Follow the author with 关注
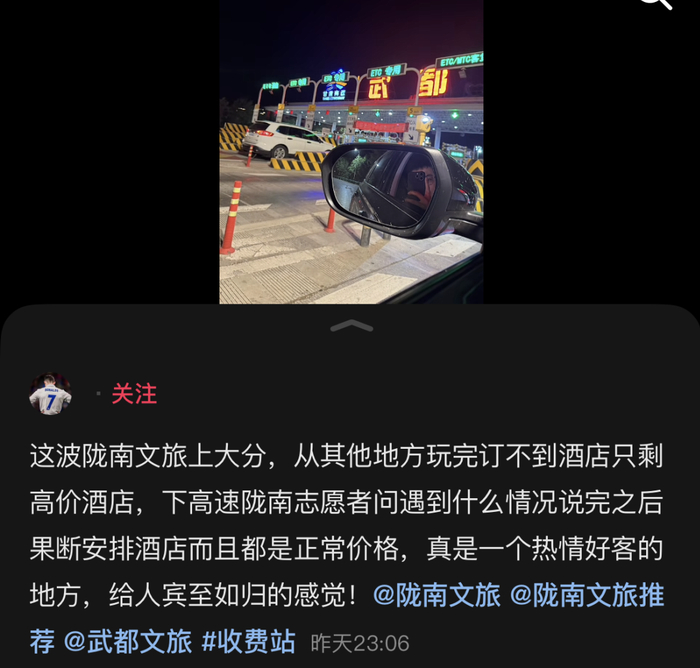The image size is (700, 668). tap(134, 394)
